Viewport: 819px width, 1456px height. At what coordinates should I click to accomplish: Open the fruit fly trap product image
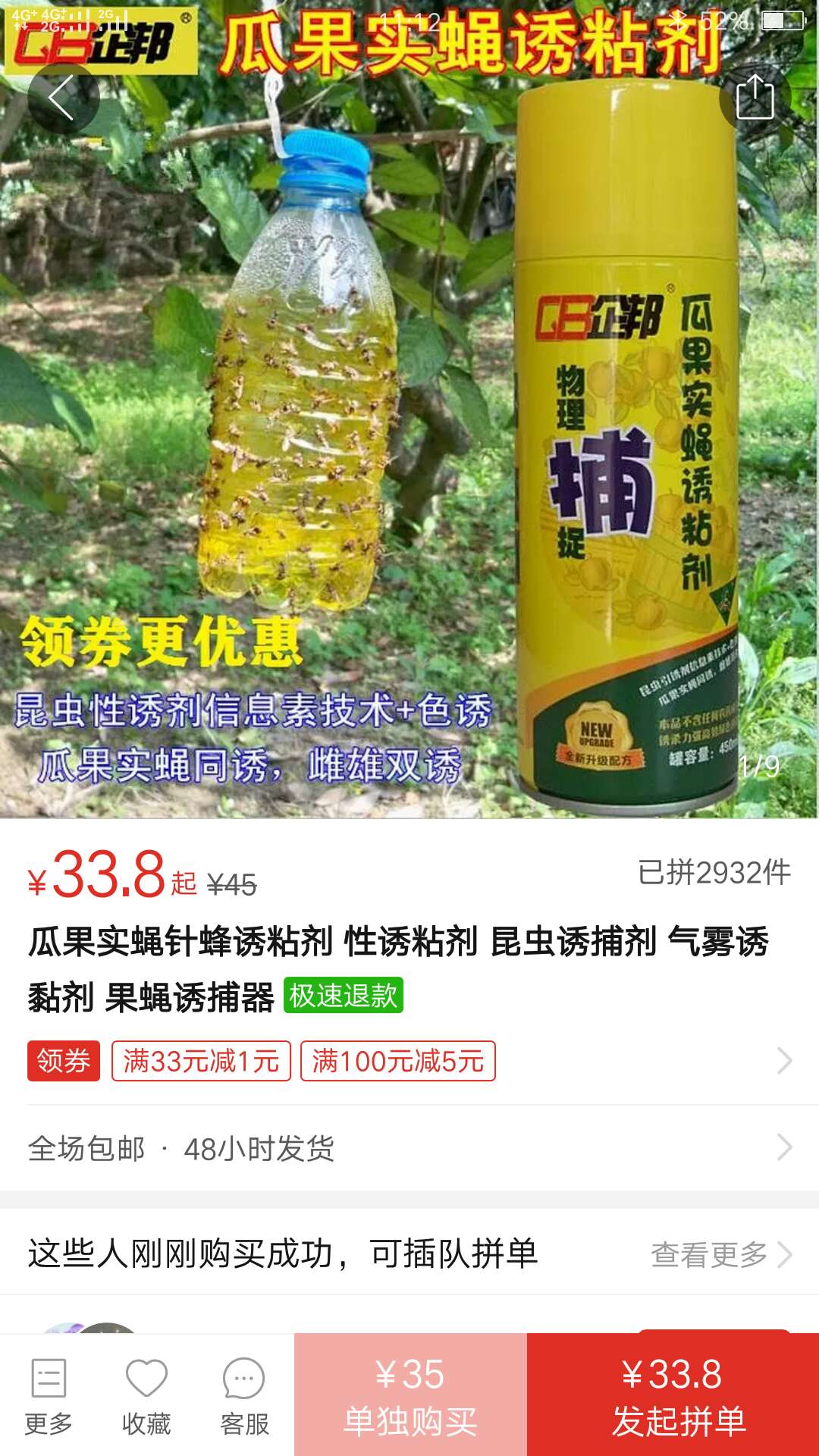(409, 409)
